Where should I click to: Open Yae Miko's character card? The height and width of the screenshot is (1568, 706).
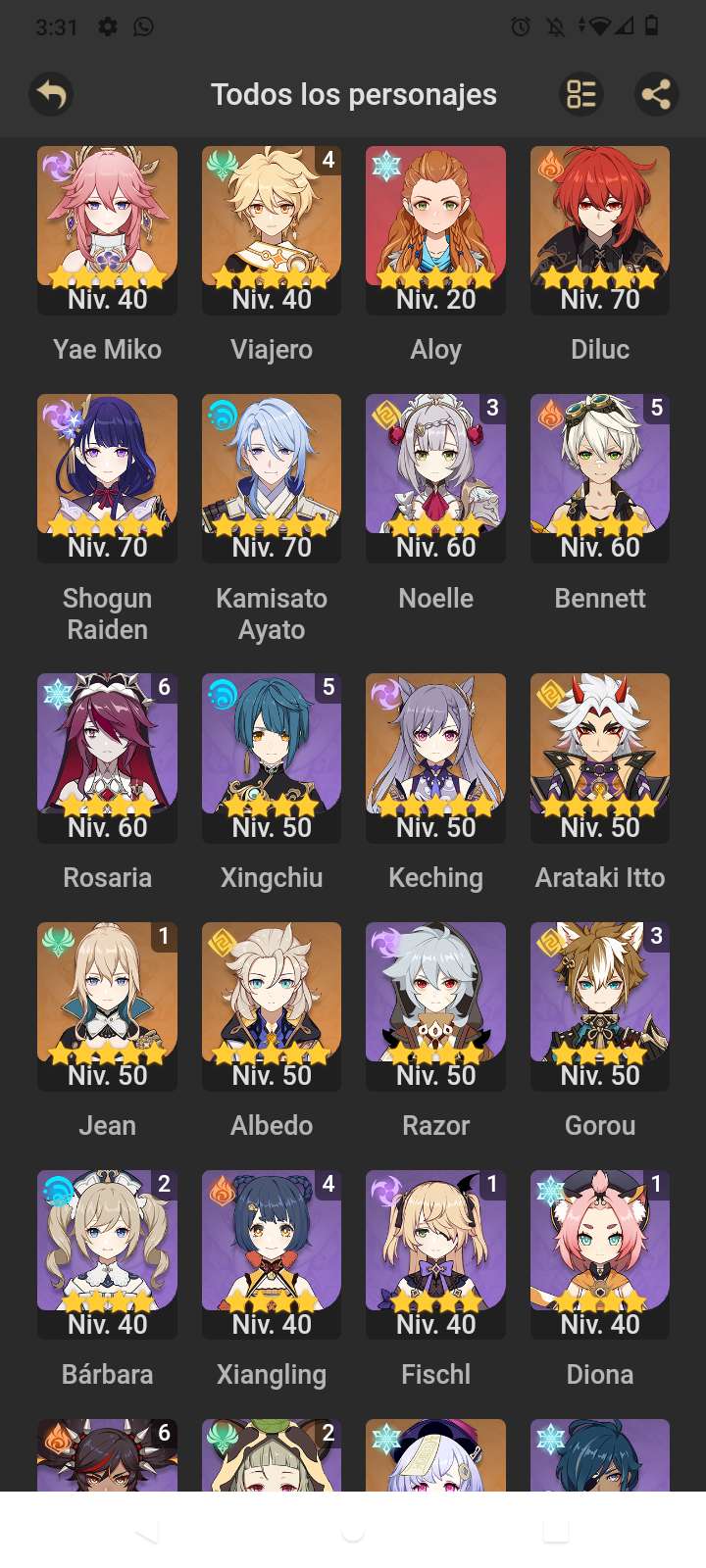tap(107, 230)
